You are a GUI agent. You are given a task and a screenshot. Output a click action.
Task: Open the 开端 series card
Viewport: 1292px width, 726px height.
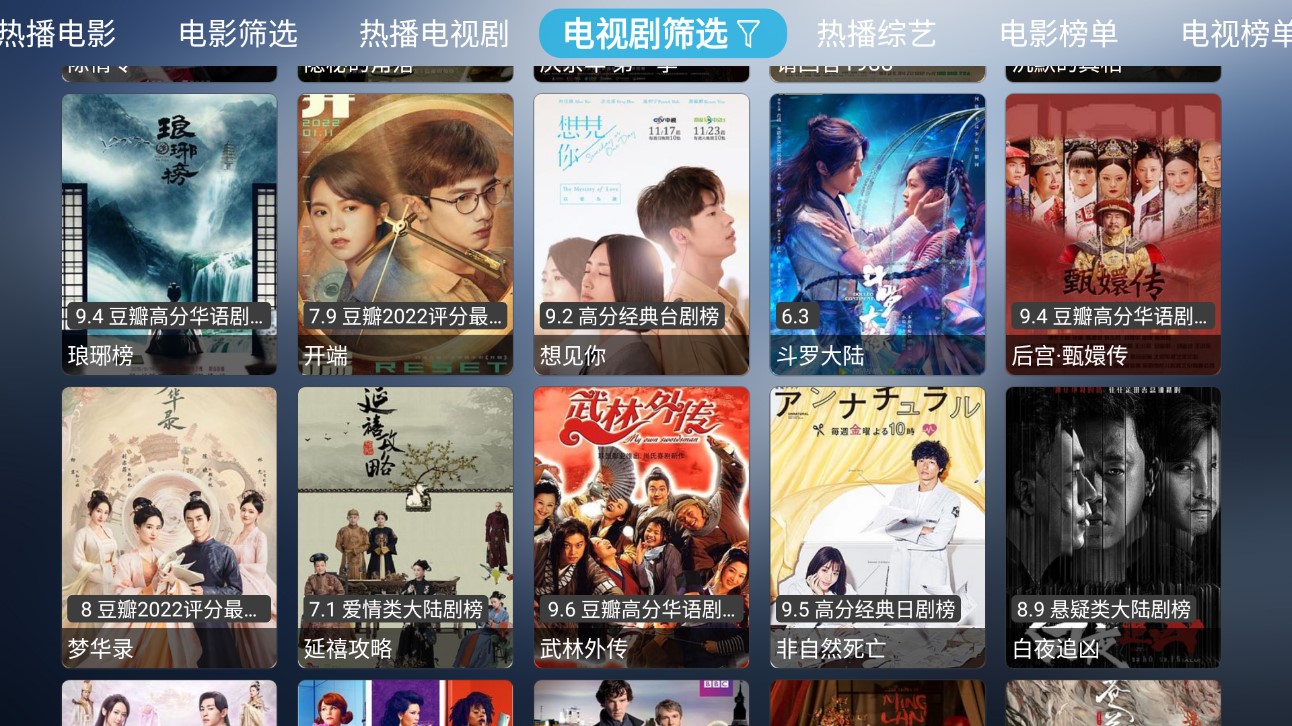tap(405, 234)
